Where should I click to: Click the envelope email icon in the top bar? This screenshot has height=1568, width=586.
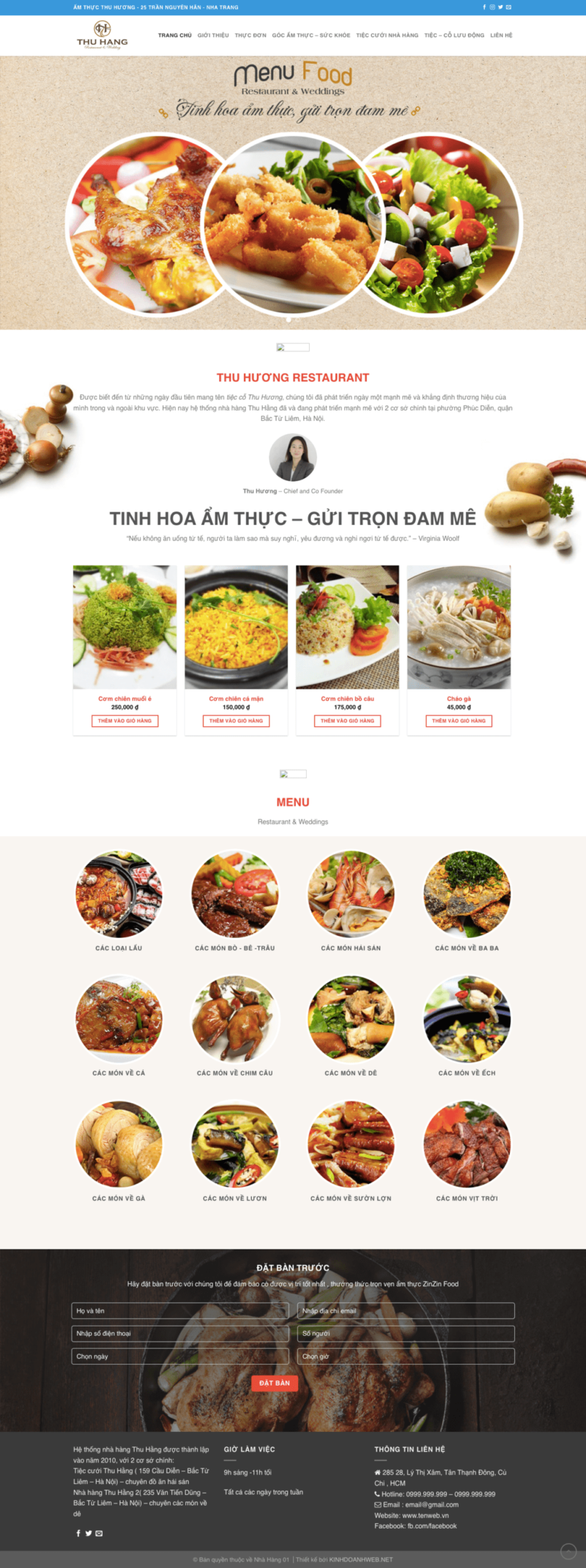tap(508, 7)
